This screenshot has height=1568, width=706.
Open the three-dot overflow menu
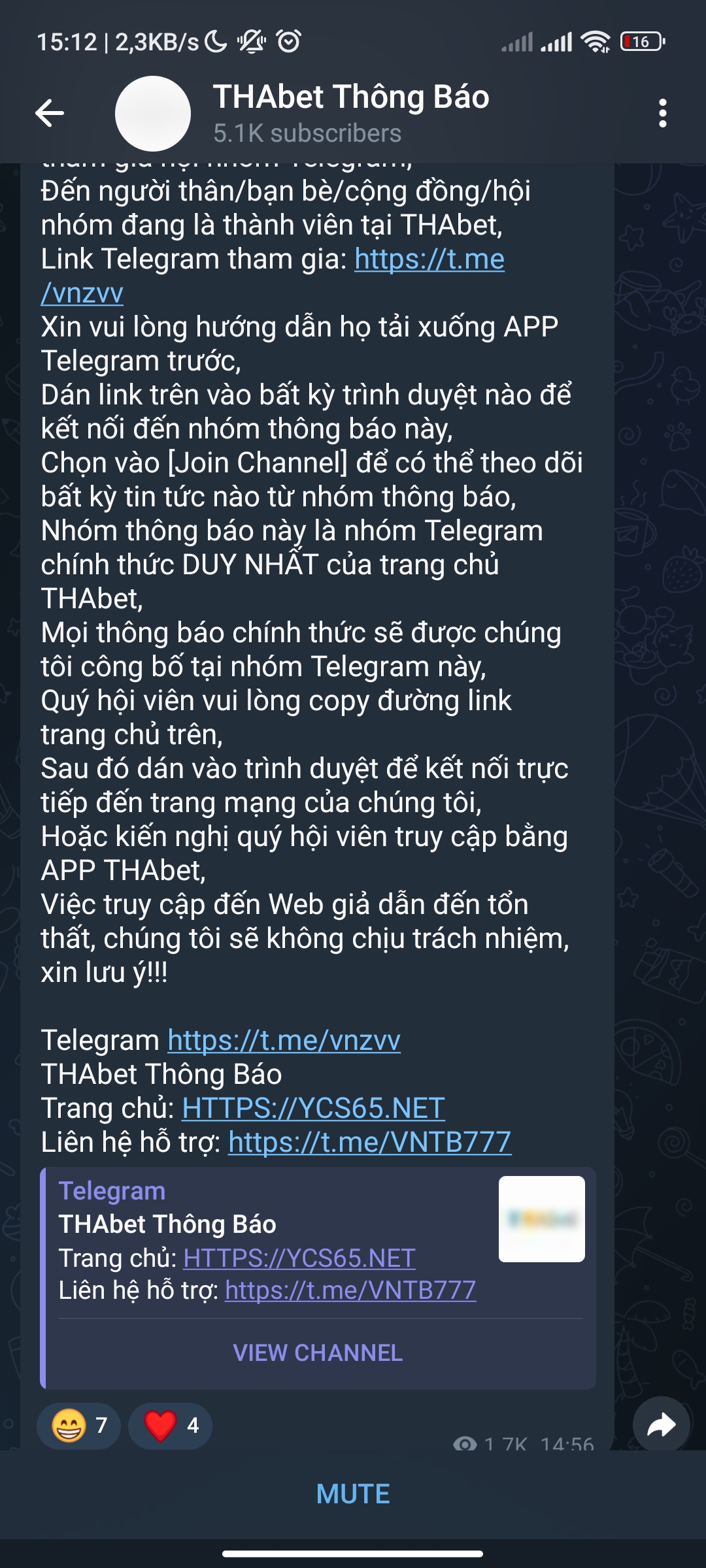662,113
